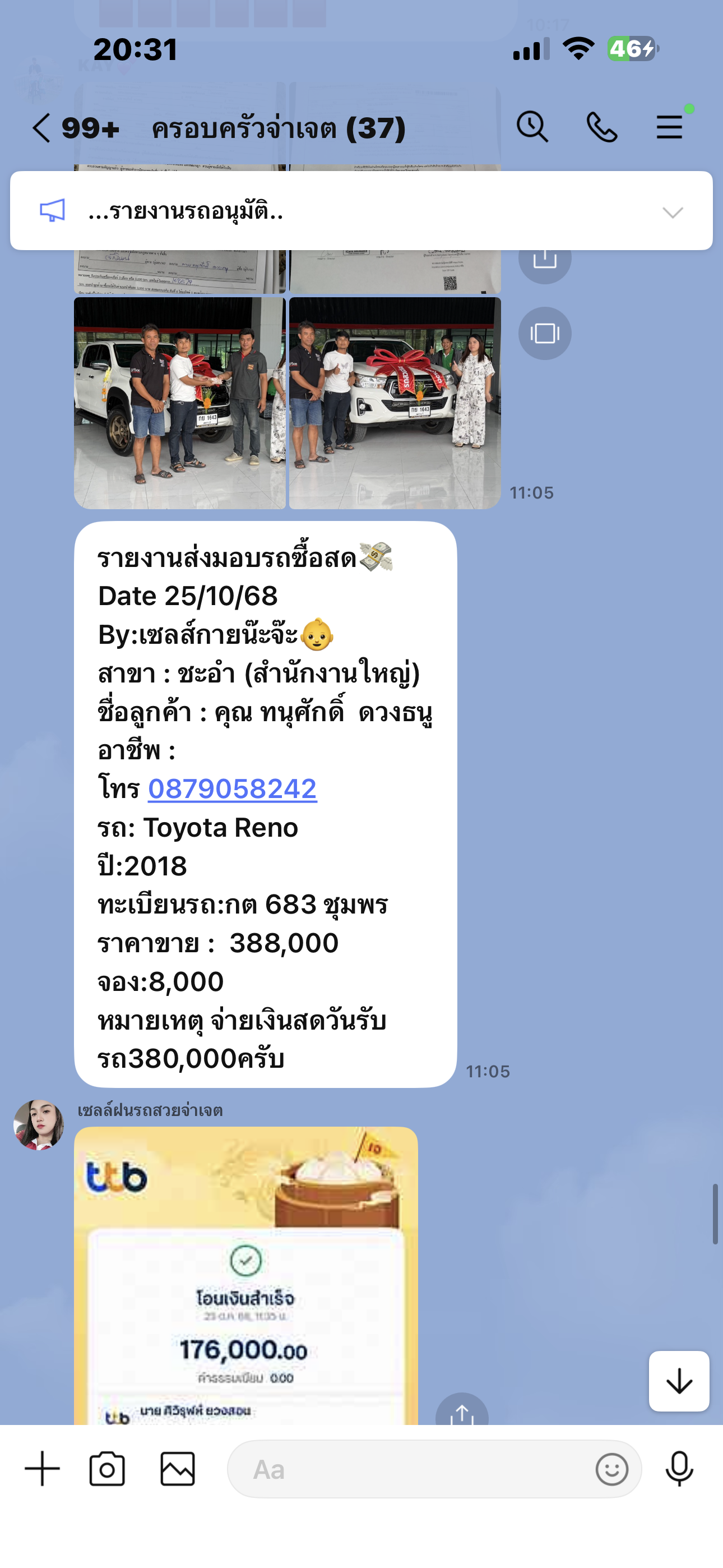
Task: Open the car handover photo with handshake
Action: [x=179, y=402]
